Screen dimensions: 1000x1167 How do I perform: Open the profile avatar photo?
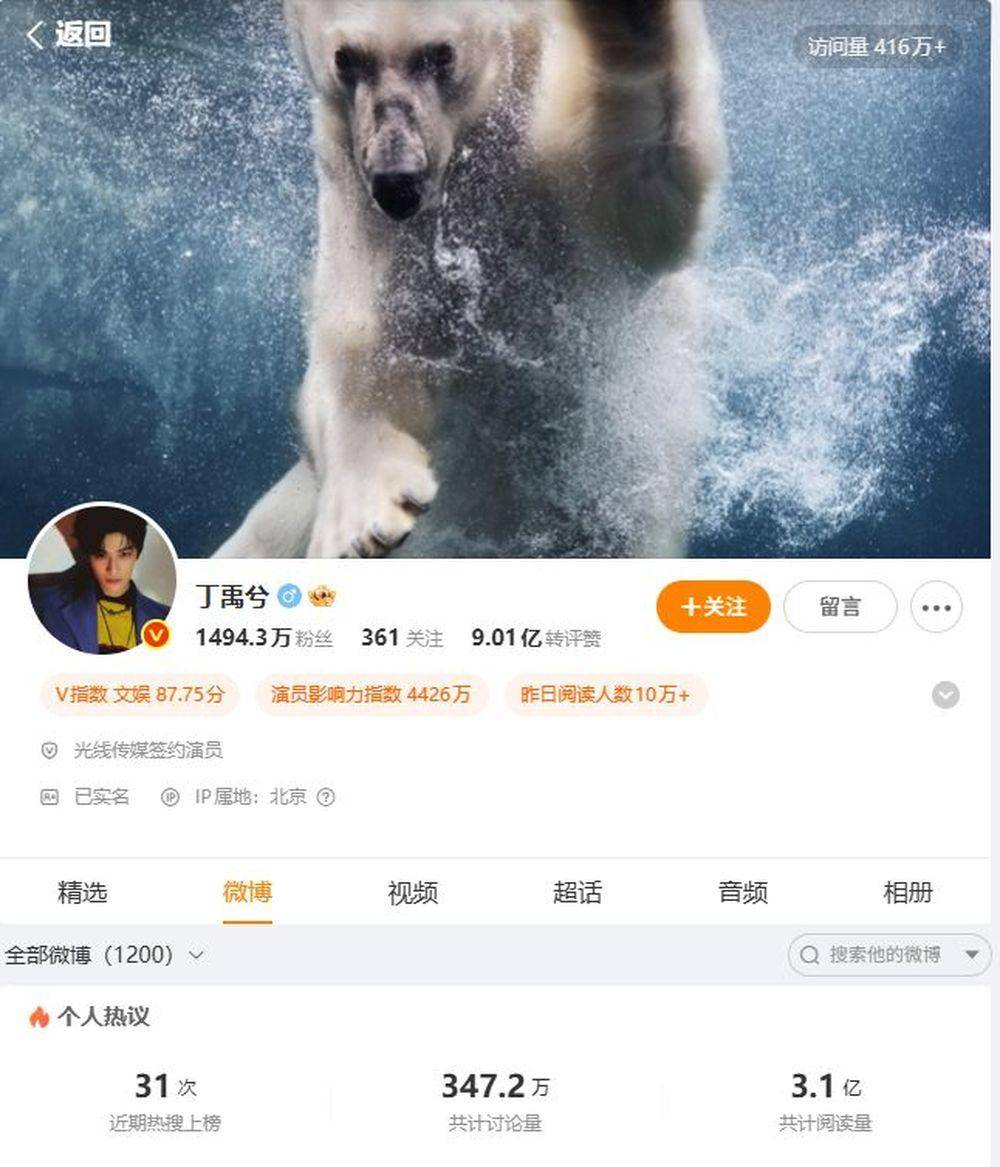102,580
